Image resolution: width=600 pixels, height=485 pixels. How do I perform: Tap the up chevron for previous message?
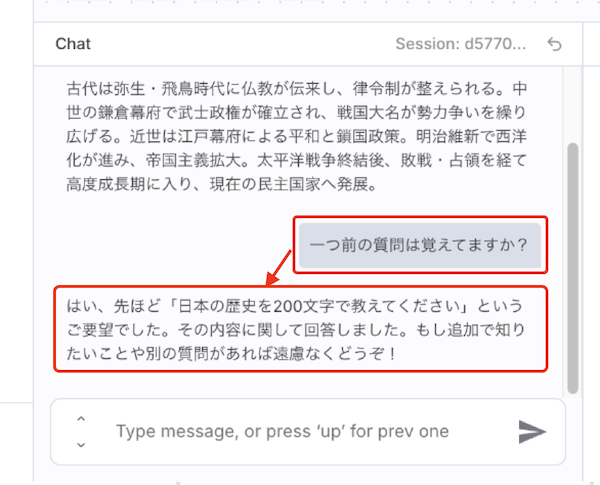[81, 419]
